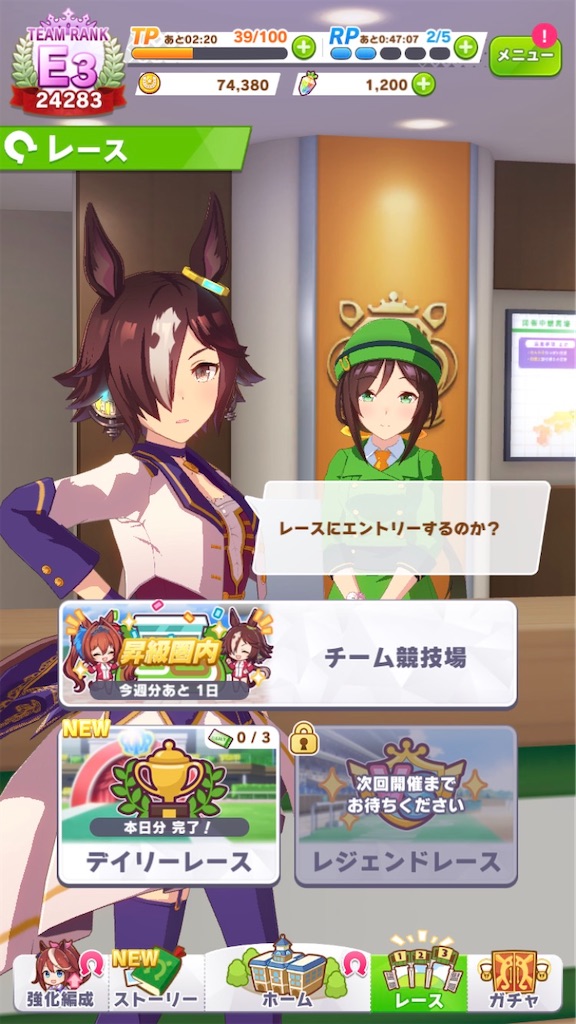Tap the plus button to refill RP
576x1024 pixels.
point(466,48)
